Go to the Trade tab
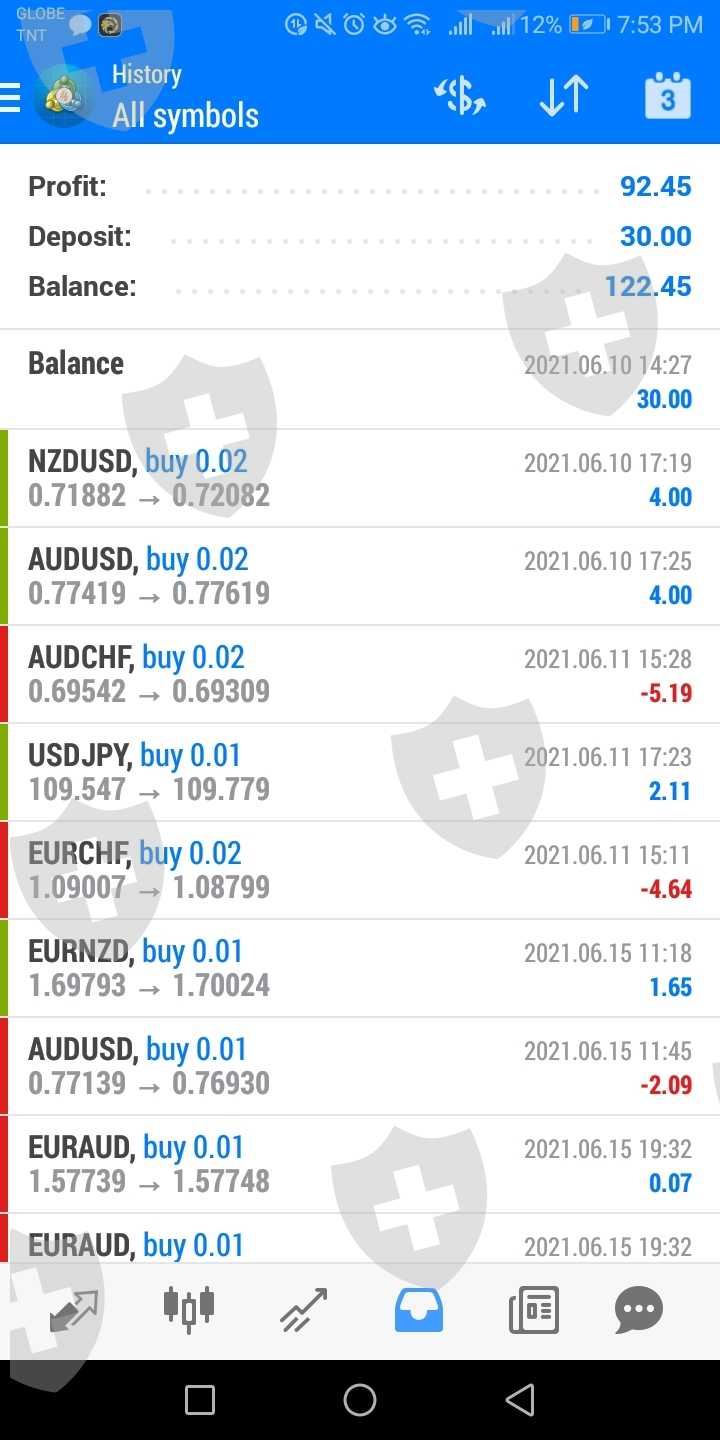This screenshot has height=1440, width=720. coord(304,1309)
